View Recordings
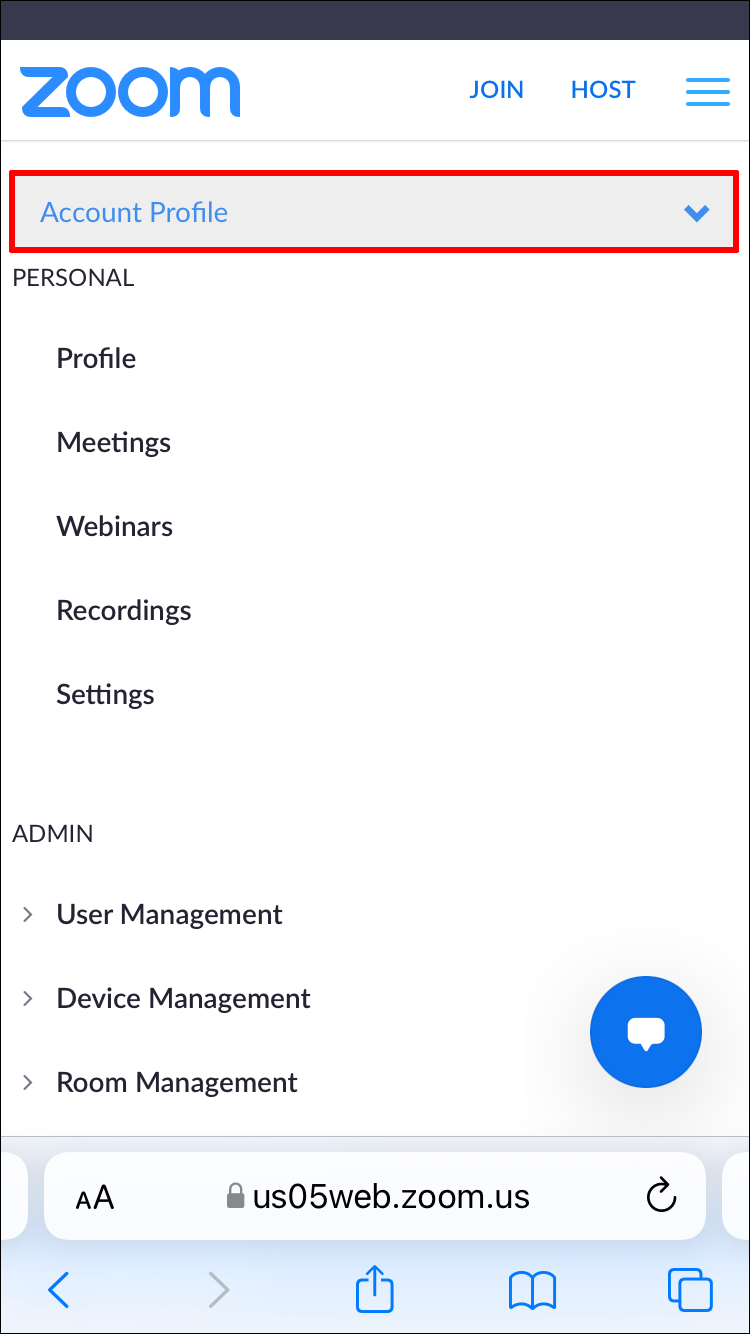This screenshot has height=1334, width=750. tap(124, 610)
